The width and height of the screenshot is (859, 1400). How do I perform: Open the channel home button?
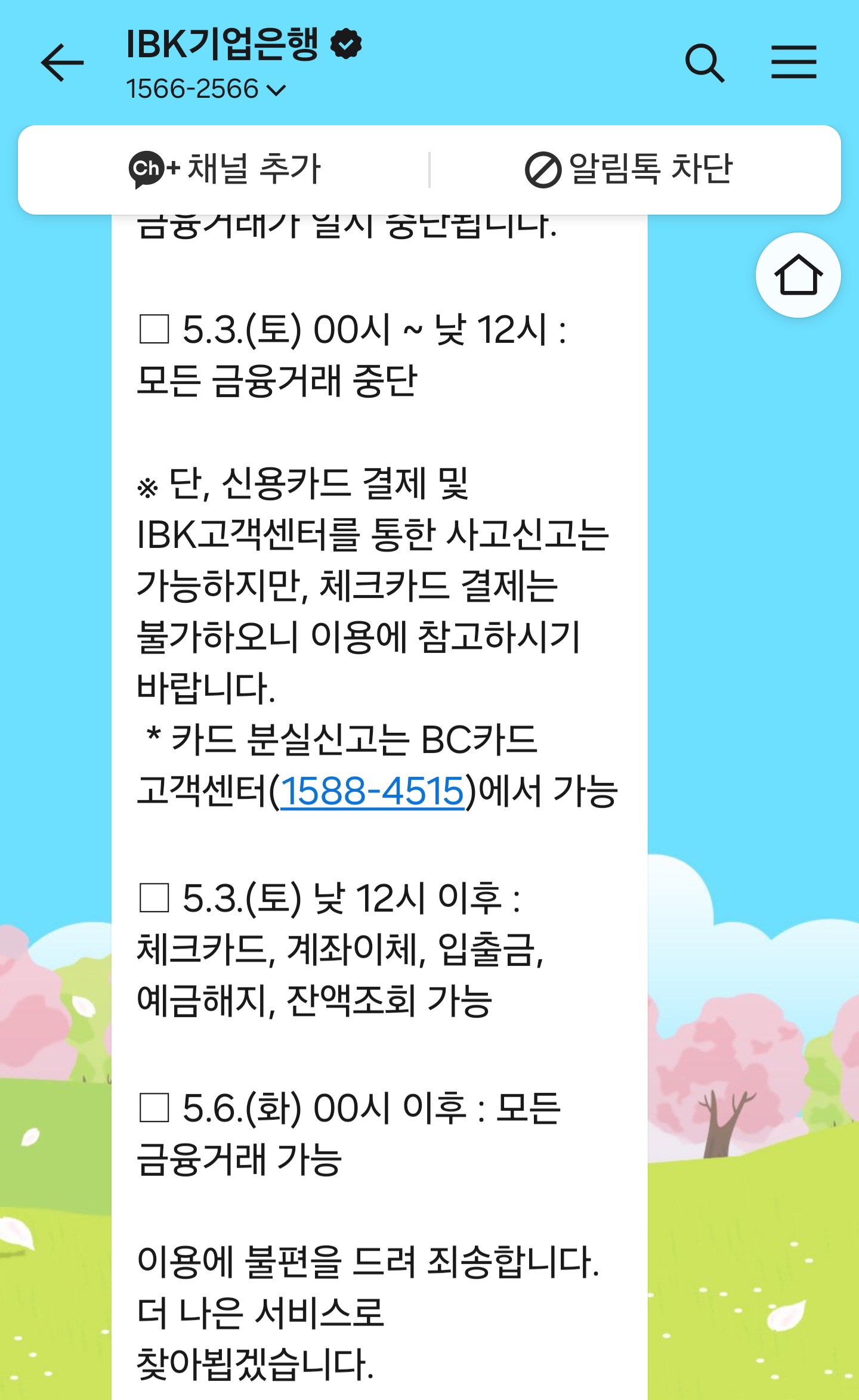pyautogui.click(x=798, y=275)
